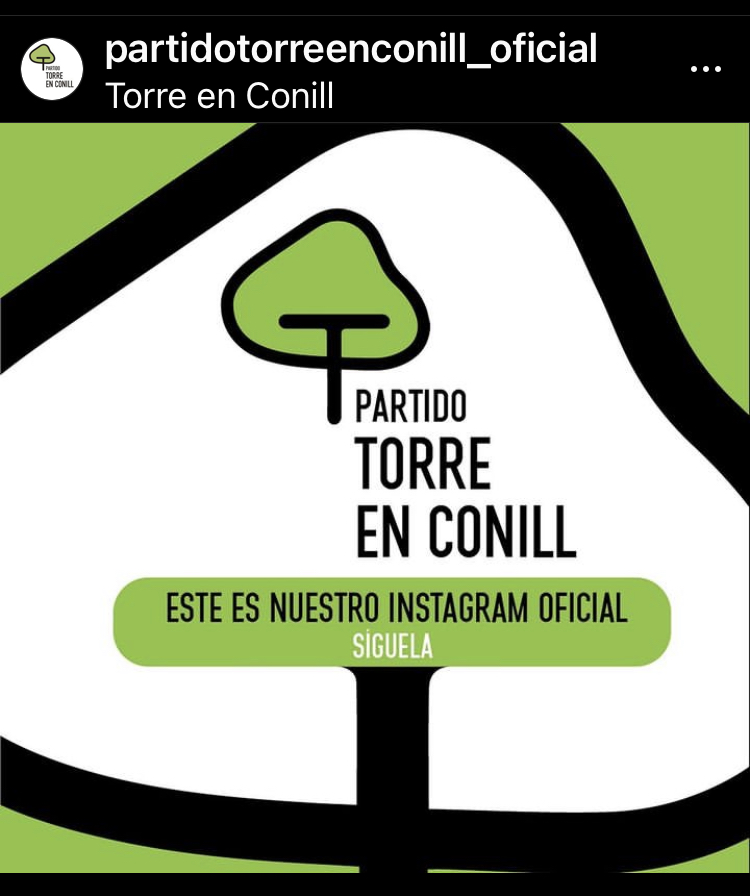Open the partidotorreenconill_oficial username link
750x896 pixels.
coord(350,48)
